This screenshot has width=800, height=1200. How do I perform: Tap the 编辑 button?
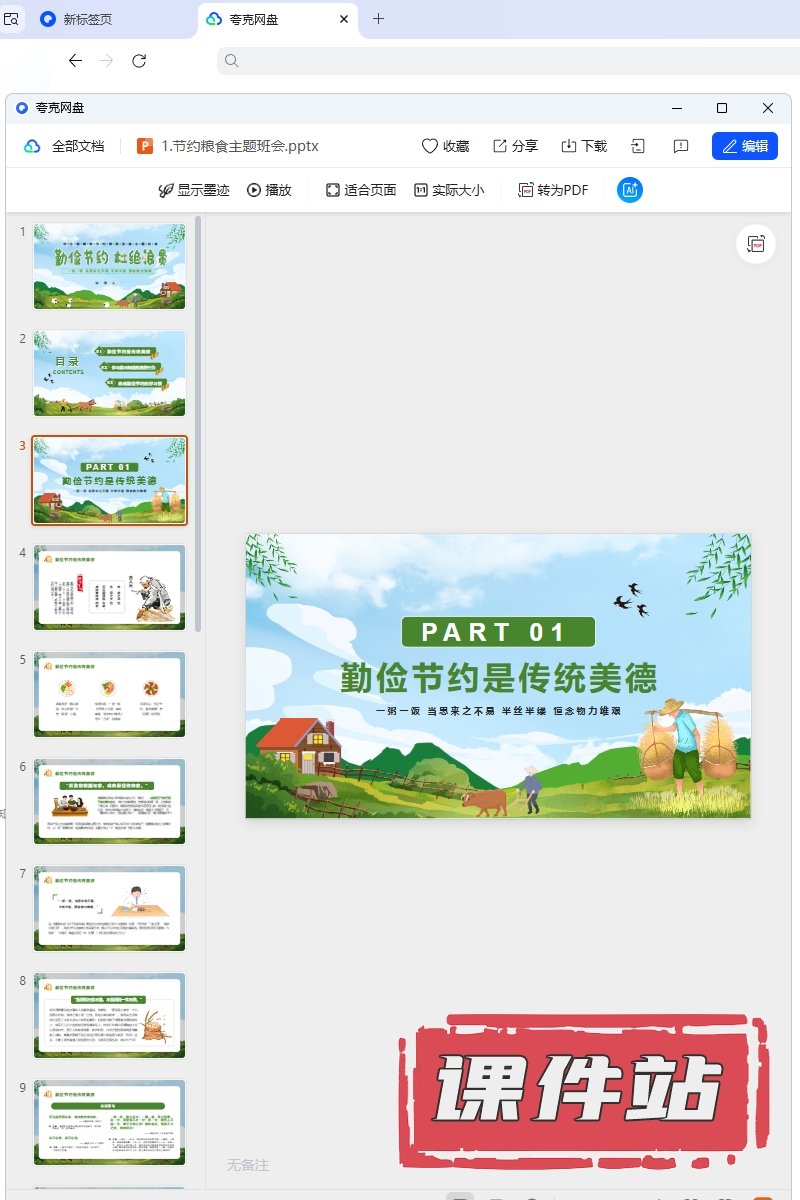(x=744, y=146)
